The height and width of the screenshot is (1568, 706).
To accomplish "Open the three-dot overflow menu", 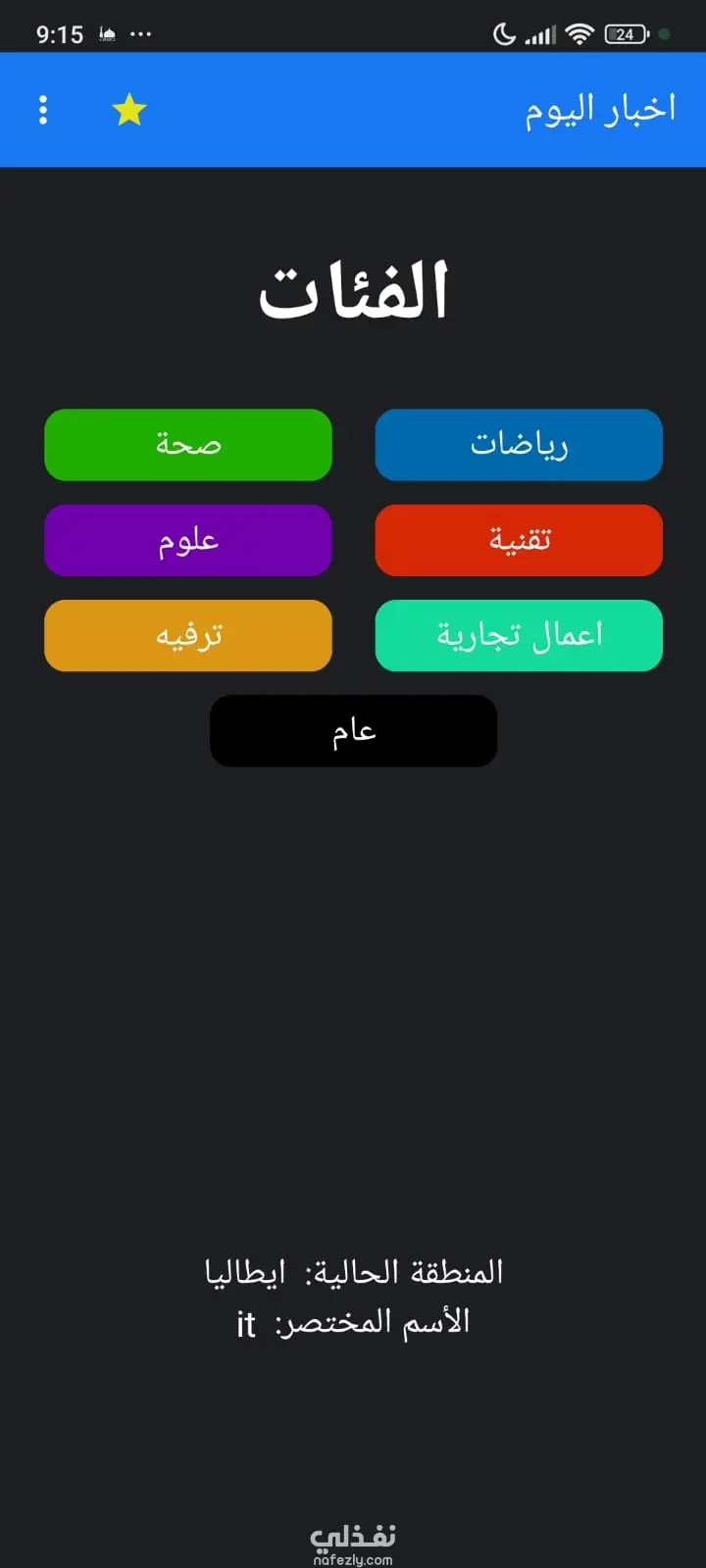I will [x=43, y=110].
